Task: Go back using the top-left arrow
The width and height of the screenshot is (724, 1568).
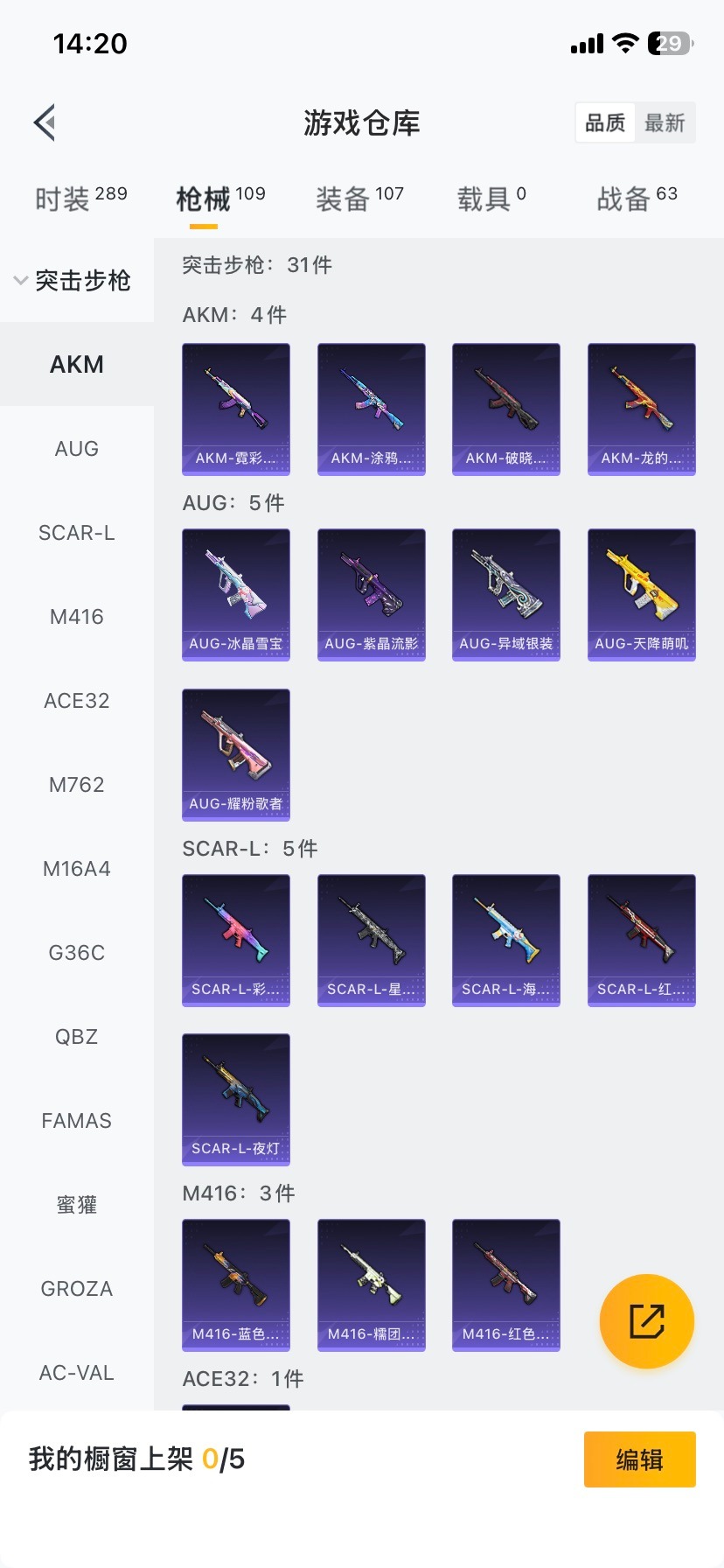Action: coord(45,122)
